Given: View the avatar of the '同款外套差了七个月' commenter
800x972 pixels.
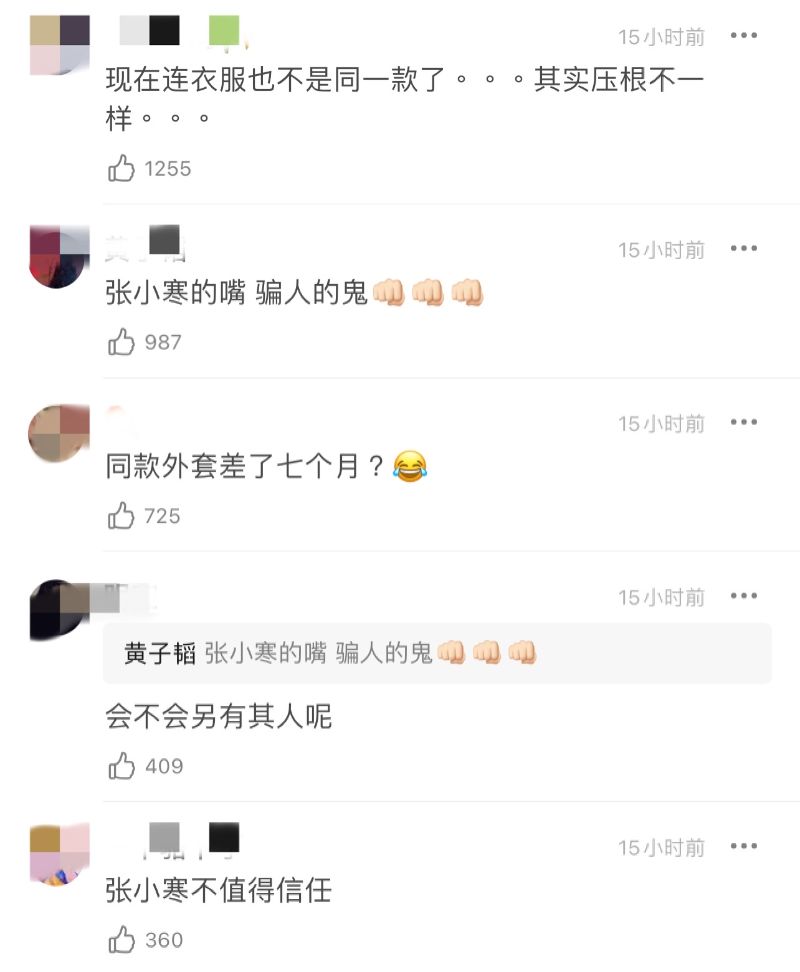Looking at the screenshot, I should [59, 434].
